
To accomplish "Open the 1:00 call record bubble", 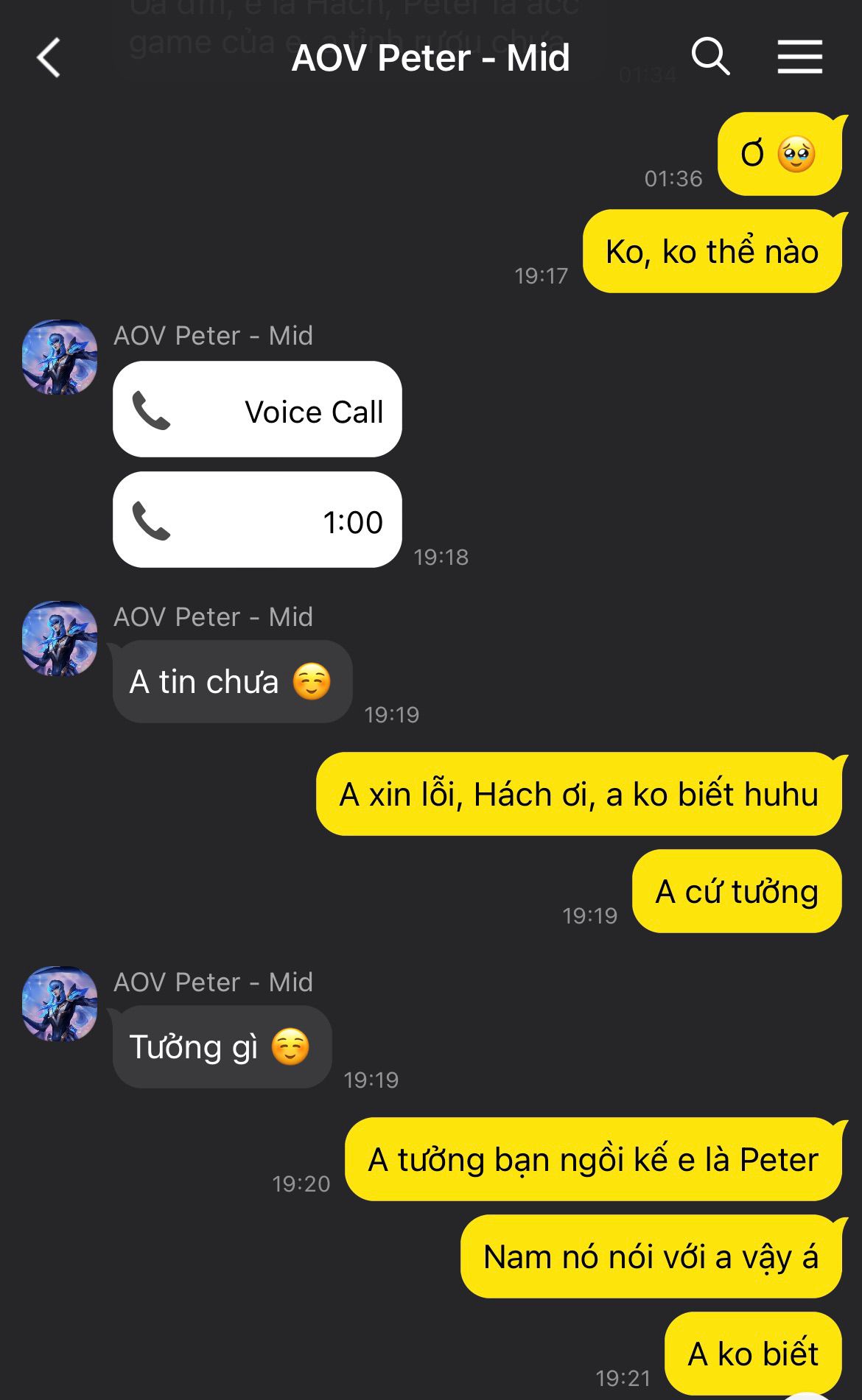I will [x=257, y=520].
